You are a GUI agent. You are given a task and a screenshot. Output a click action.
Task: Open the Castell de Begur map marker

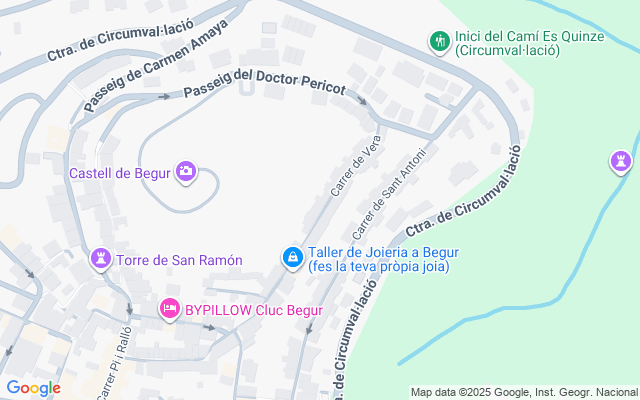pyautogui.click(x=185, y=172)
